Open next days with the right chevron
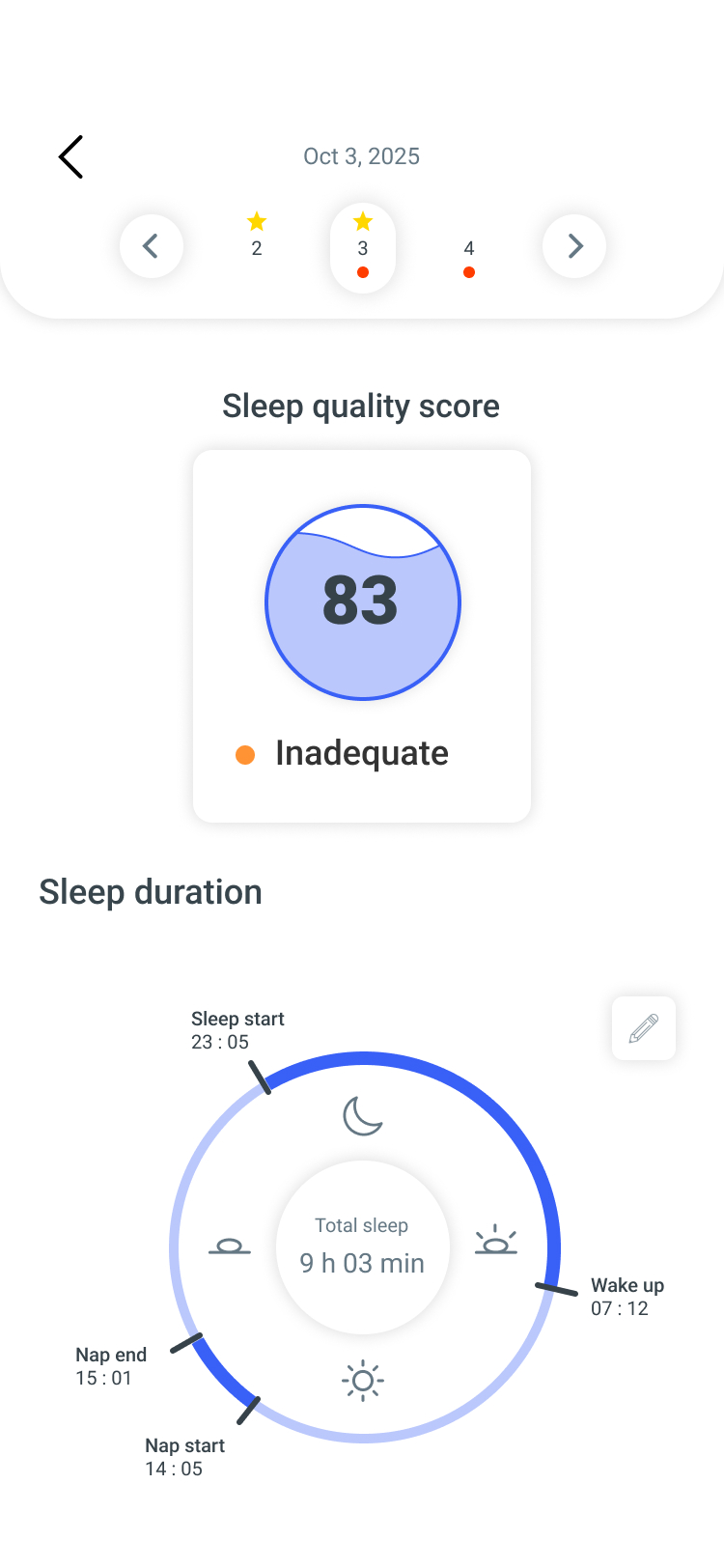This screenshot has height=1568, width=724. [x=573, y=246]
